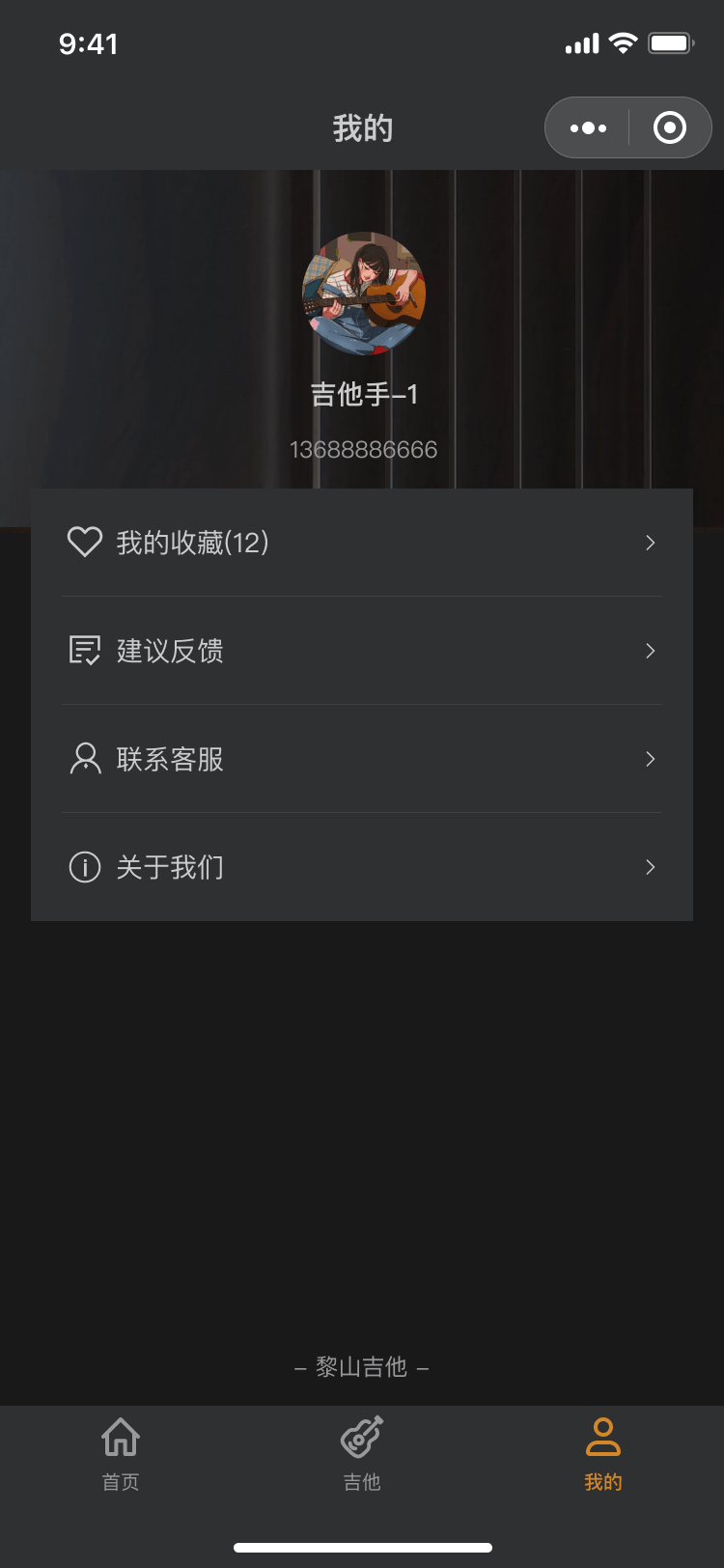Select the 我的 profile tab
This screenshot has width=724, height=1568.
[x=603, y=1453]
